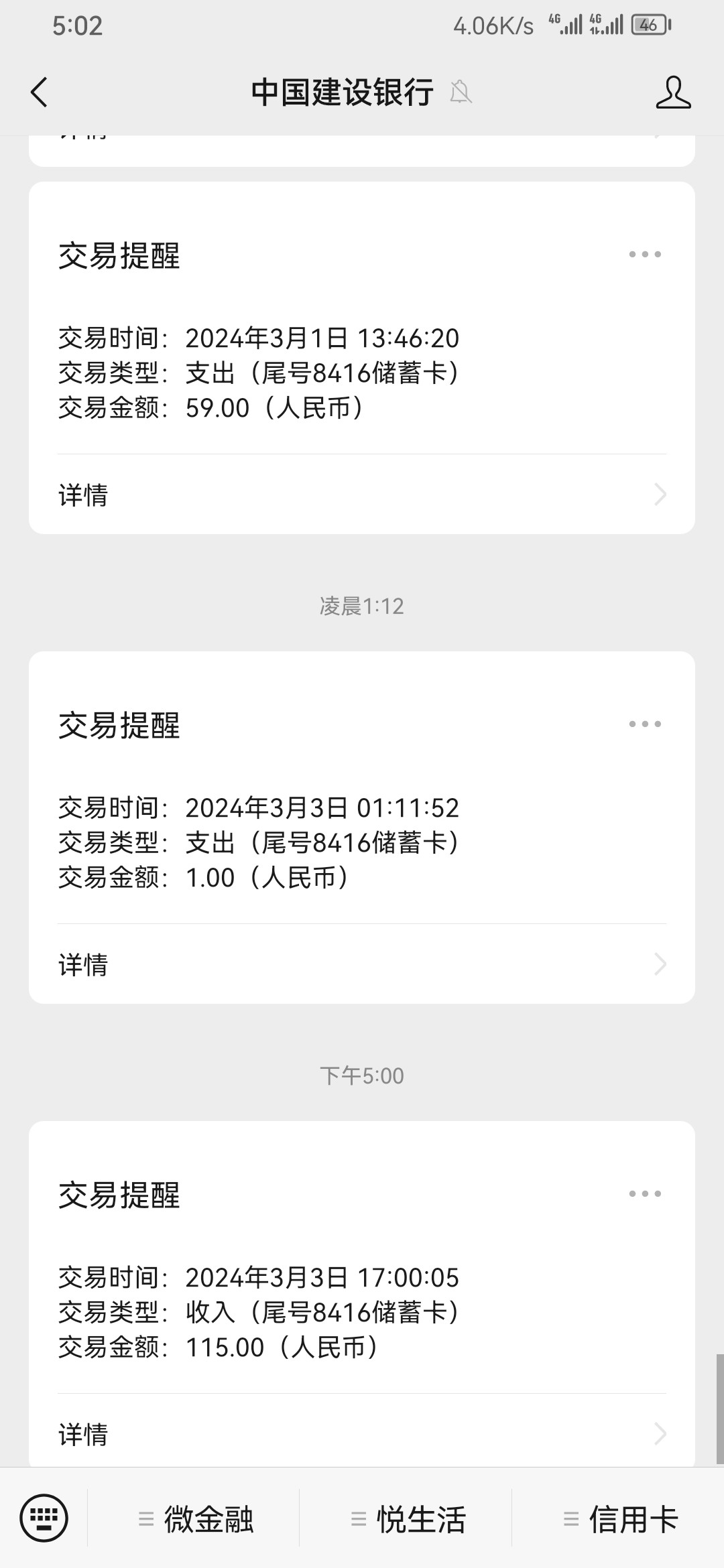This screenshot has width=724, height=1568.
Task: Go back from 中国建设银行 chat
Action: pos(40,92)
